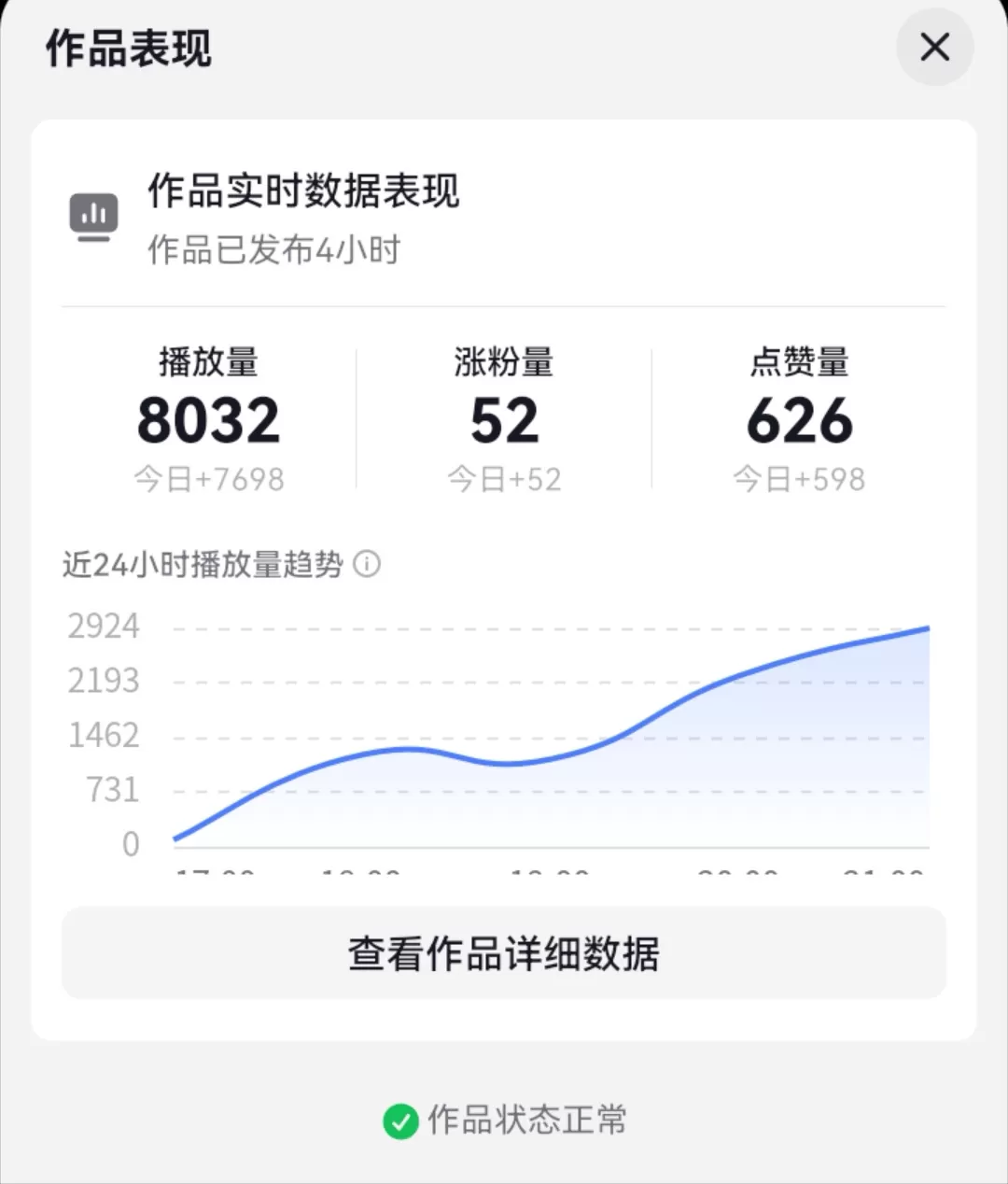Toggle the play count today value 今日+7698
This screenshot has width=1008, height=1184.
coord(209,479)
